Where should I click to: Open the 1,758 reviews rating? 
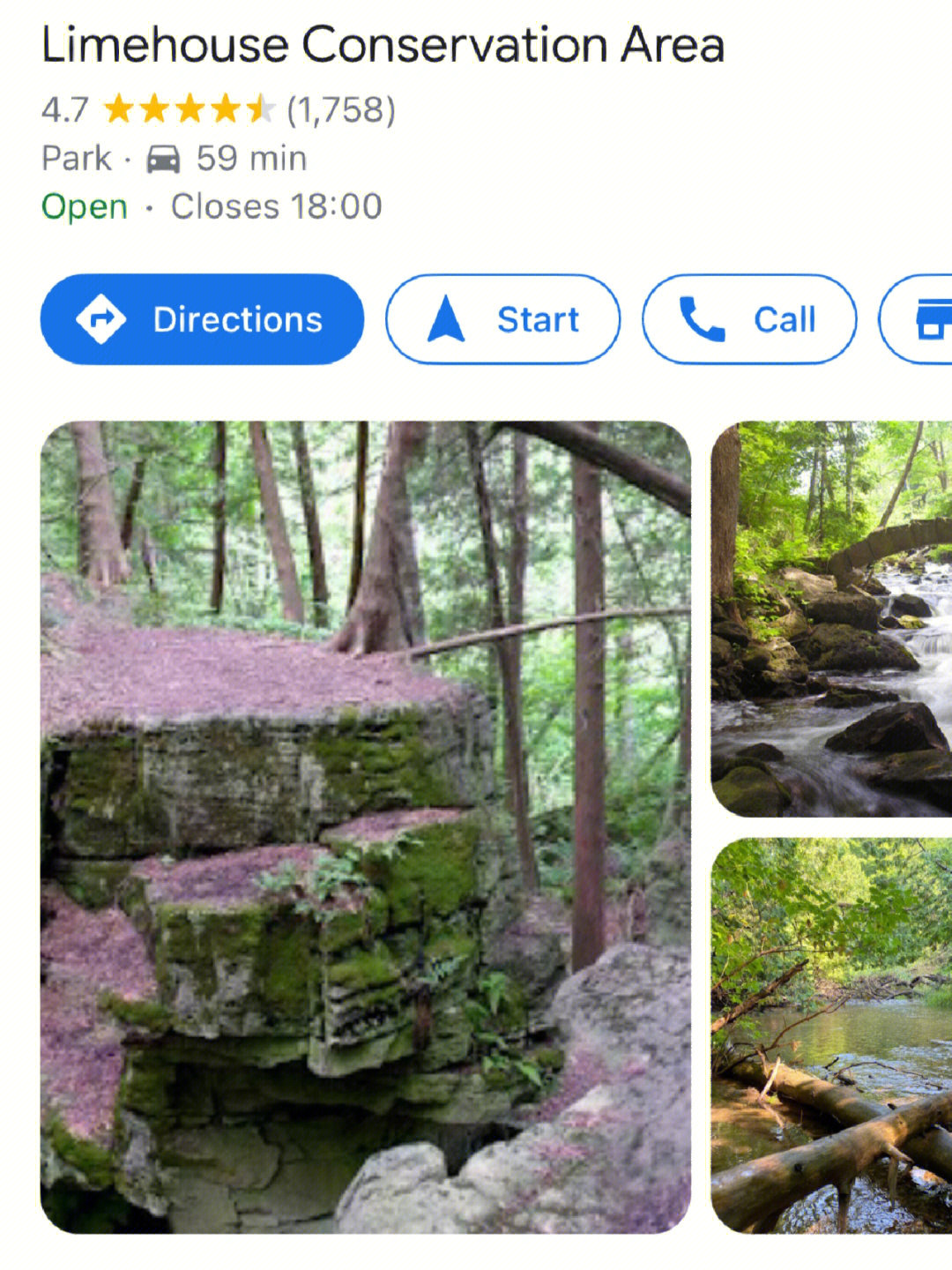tap(340, 110)
